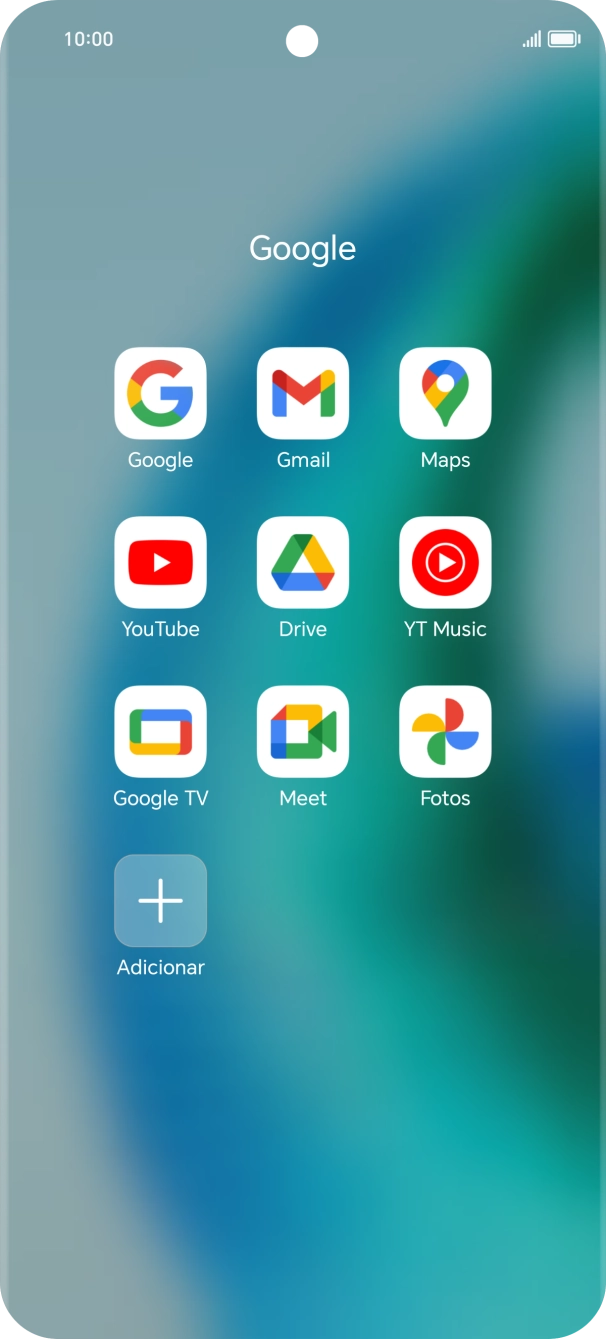
Task: Start the Meet app
Action: point(303,731)
